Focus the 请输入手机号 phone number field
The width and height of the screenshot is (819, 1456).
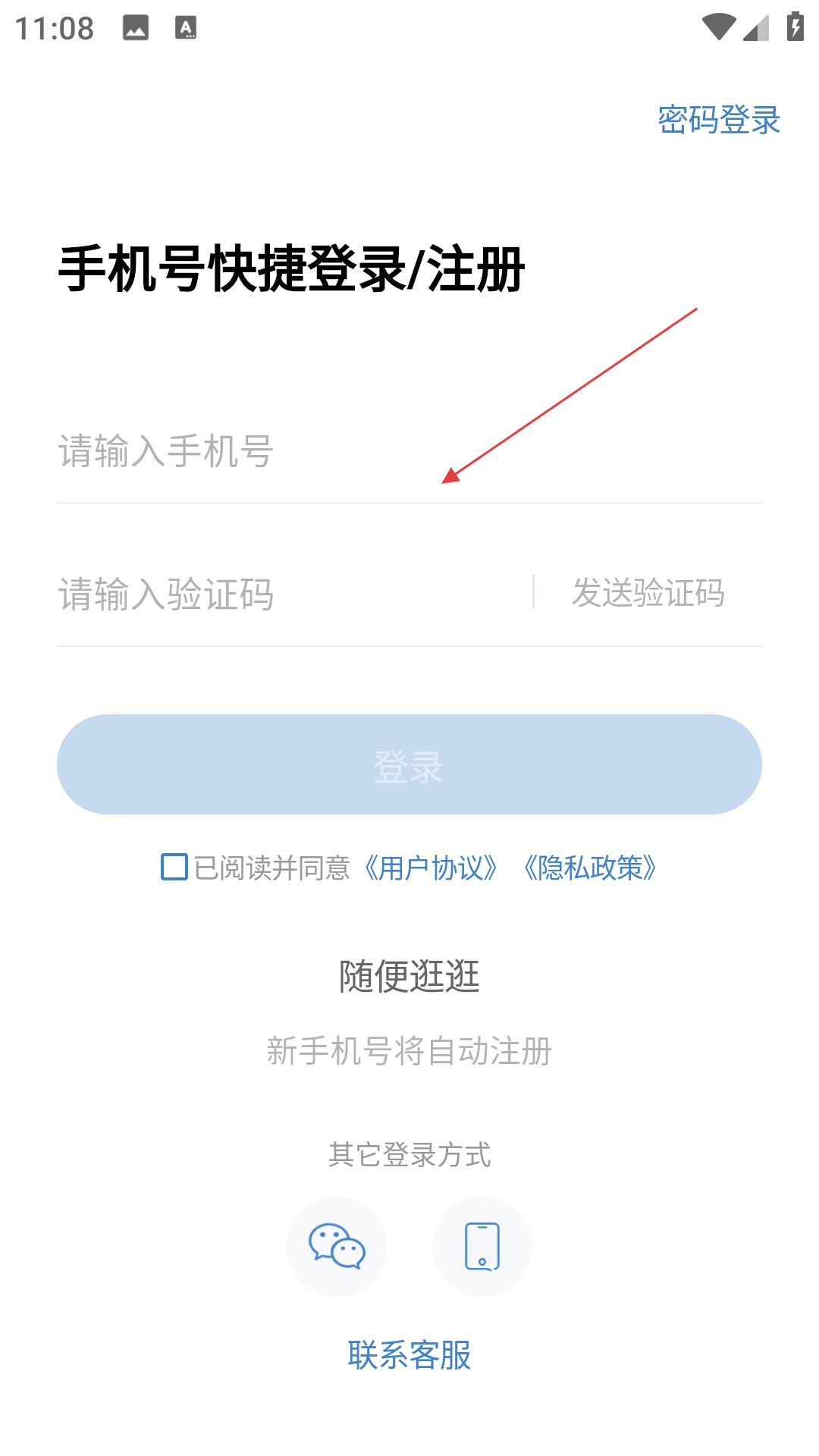coord(409,451)
